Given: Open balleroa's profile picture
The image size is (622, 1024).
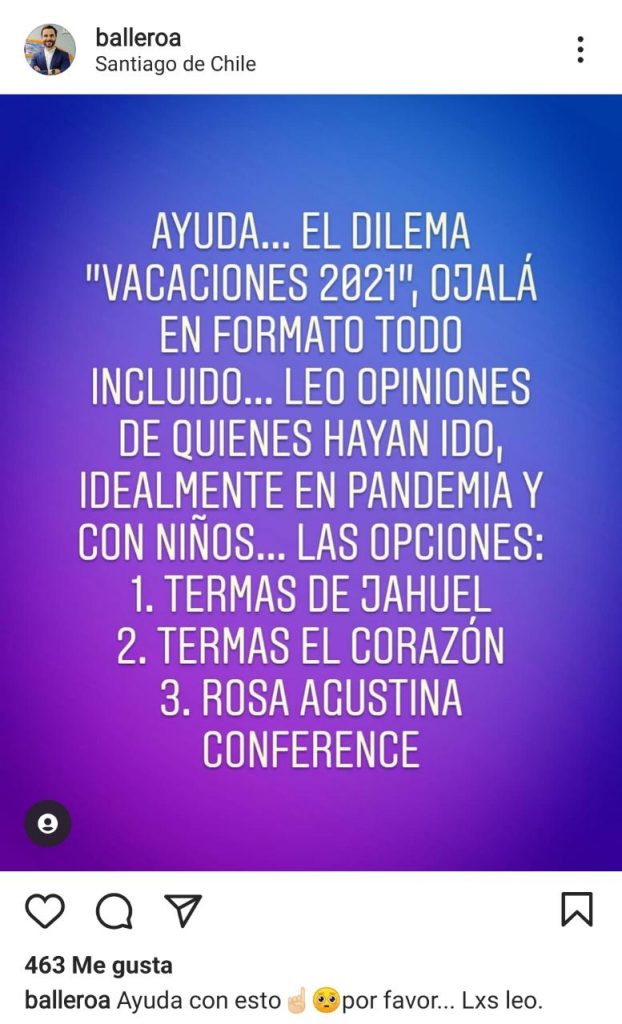Looking at the screenshot, I should (50, 50).
